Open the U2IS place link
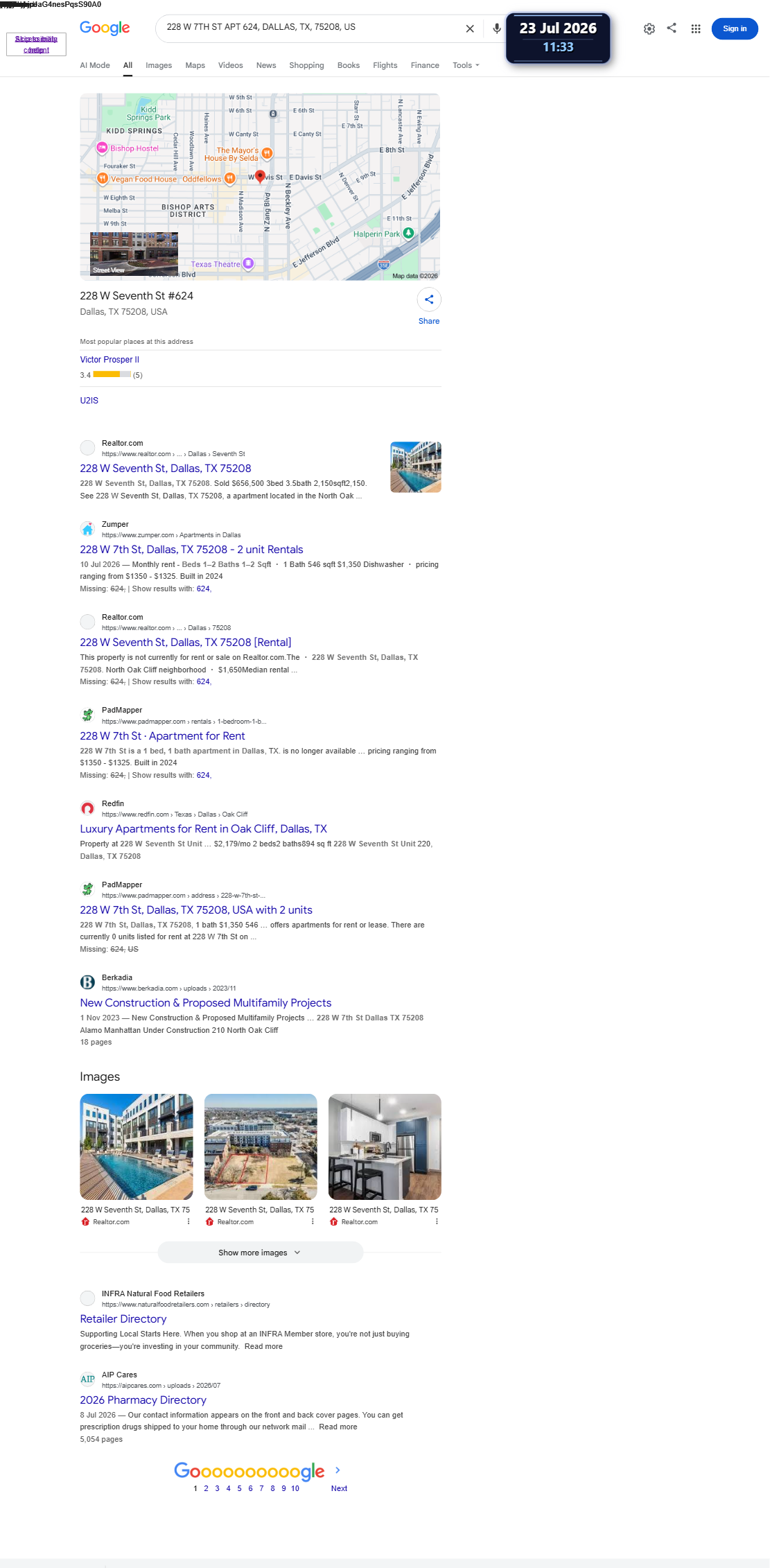 [89, 401]
